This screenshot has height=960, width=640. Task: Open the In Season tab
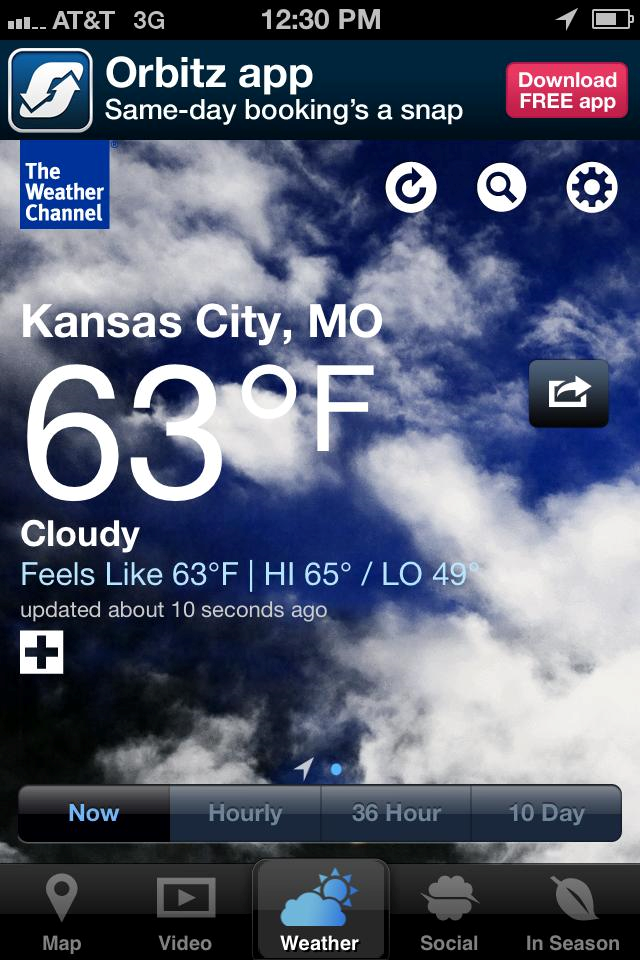click(573, 912)
